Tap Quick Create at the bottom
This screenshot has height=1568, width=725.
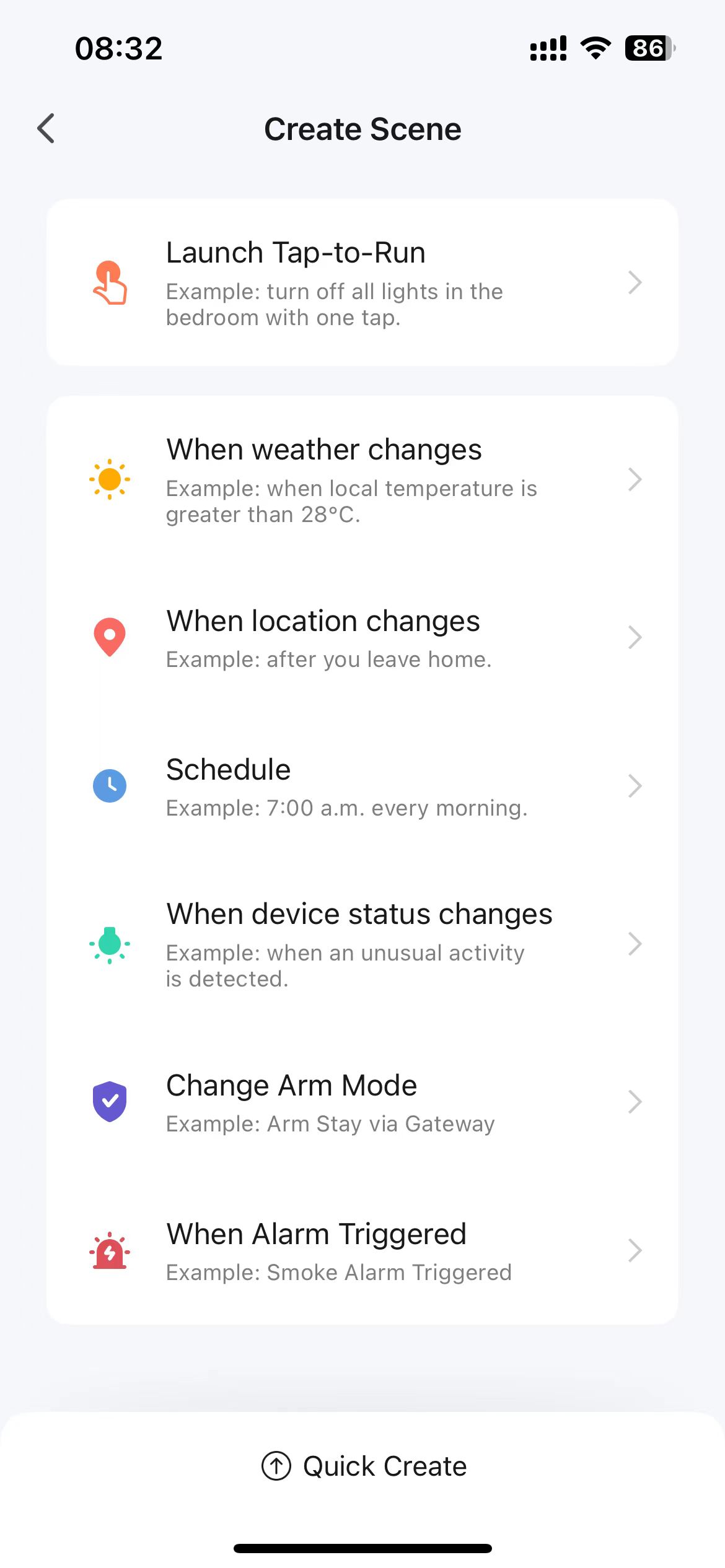pyautogui.click(x=363, y=1466)
